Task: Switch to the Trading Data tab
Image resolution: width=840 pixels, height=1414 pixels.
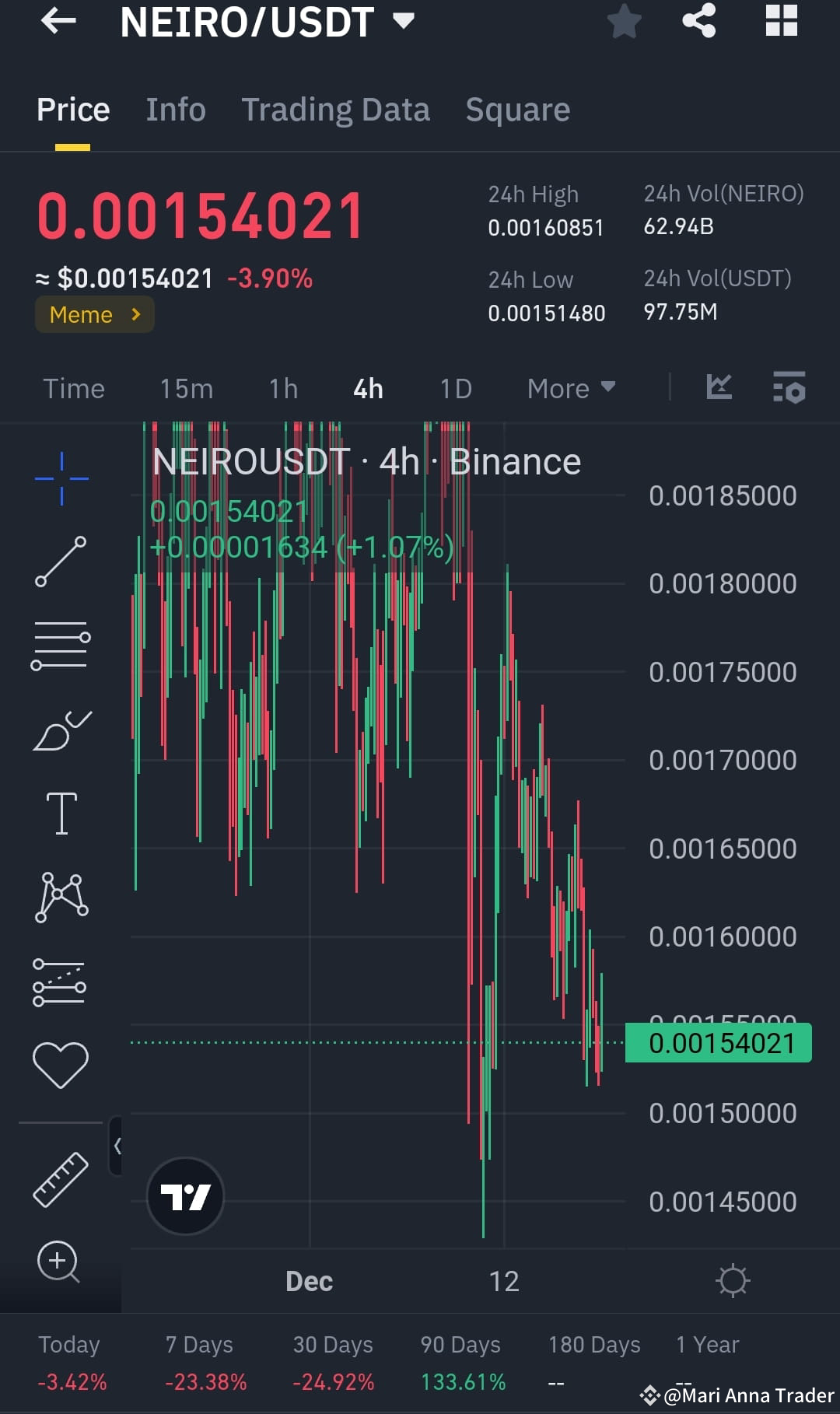Action: (x=335, y=110)
